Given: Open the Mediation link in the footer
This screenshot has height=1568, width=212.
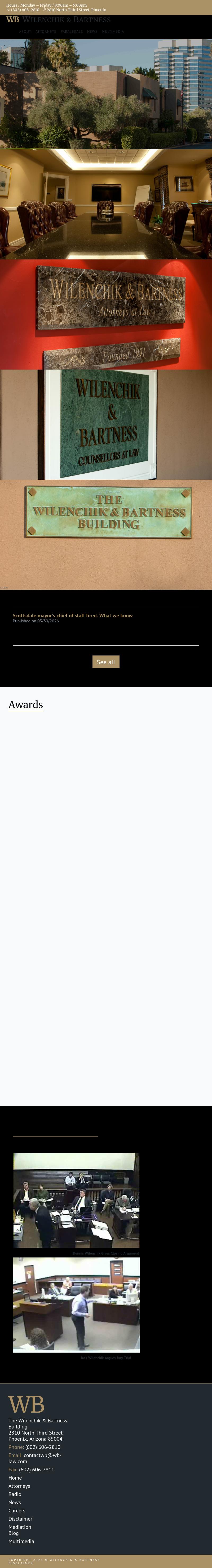Looking at the screenshot, I should pos(20,1527).
